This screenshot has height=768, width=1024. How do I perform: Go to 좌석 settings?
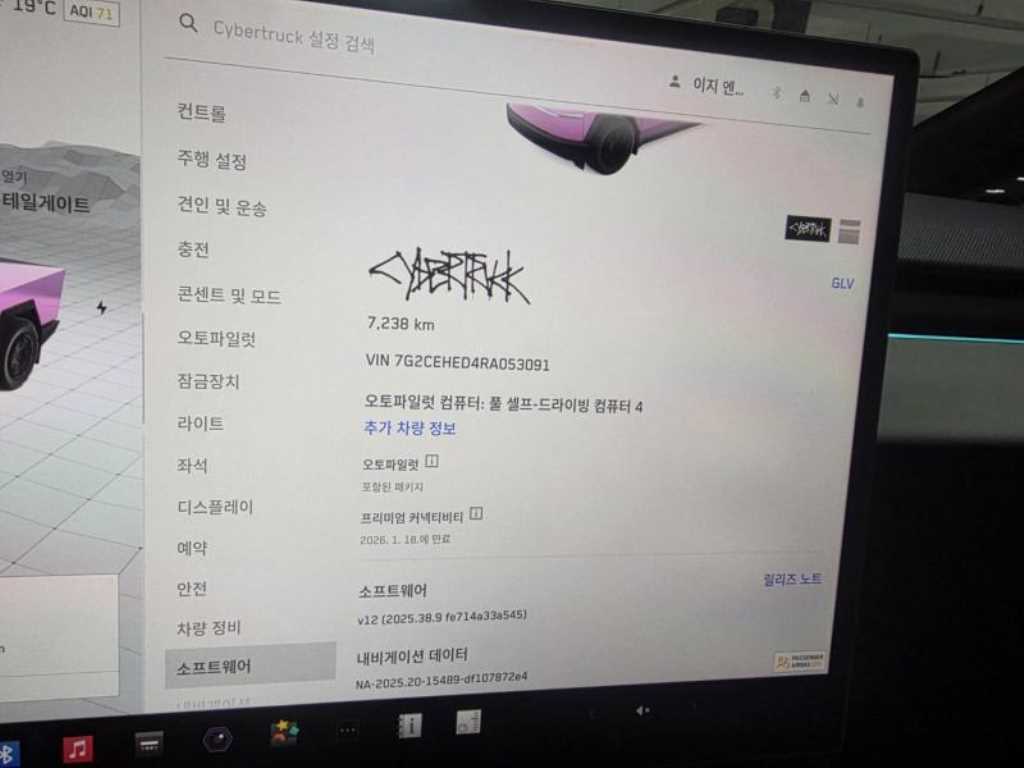(x=192, y=465)
